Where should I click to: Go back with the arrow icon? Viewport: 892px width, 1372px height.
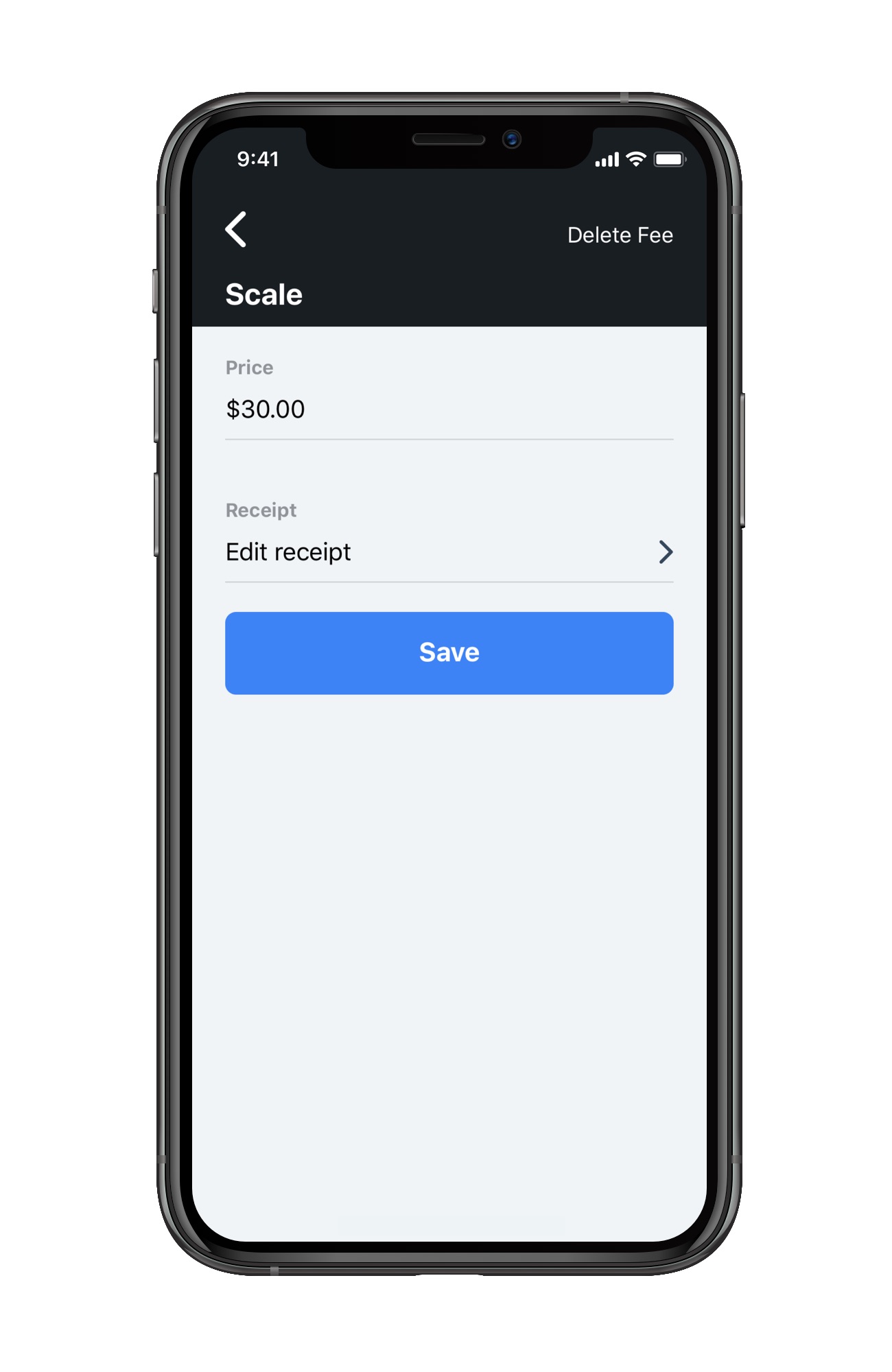236,229
